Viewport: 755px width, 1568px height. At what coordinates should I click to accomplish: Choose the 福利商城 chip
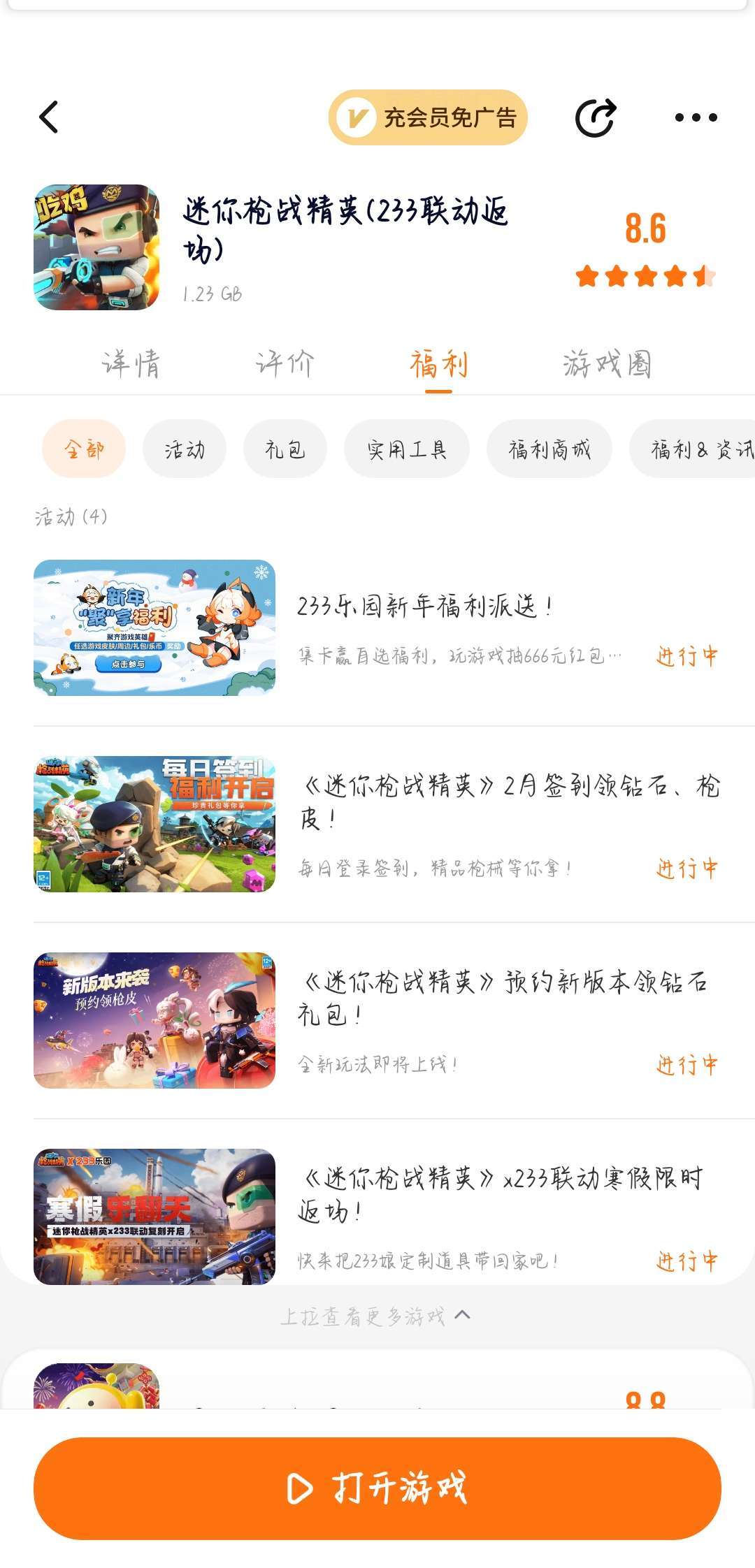pyautogui.click(x=549, y=449)
